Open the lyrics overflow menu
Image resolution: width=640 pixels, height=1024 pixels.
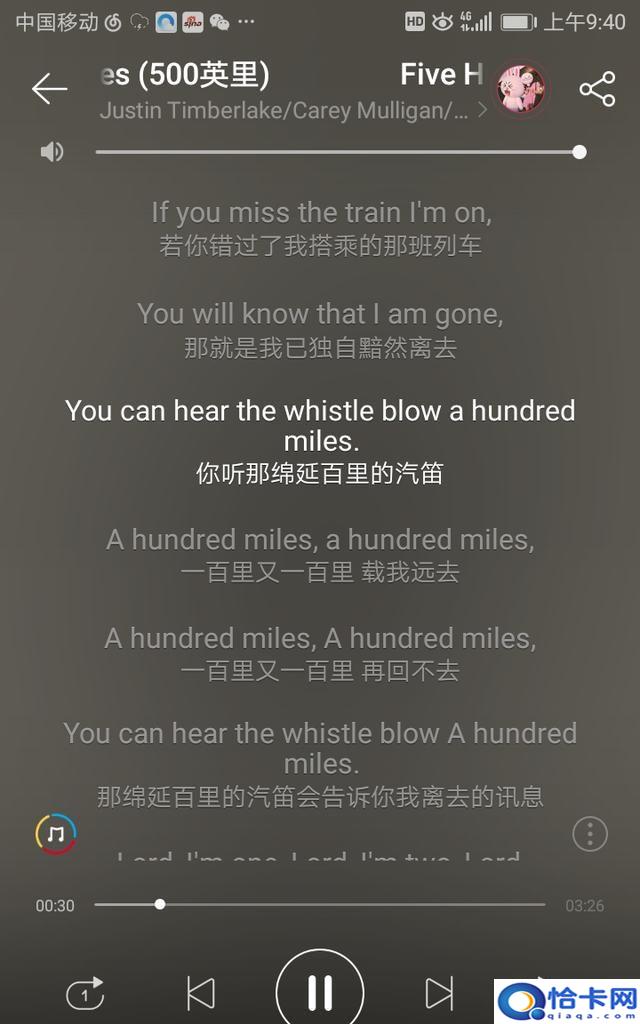tap(590, 833)
